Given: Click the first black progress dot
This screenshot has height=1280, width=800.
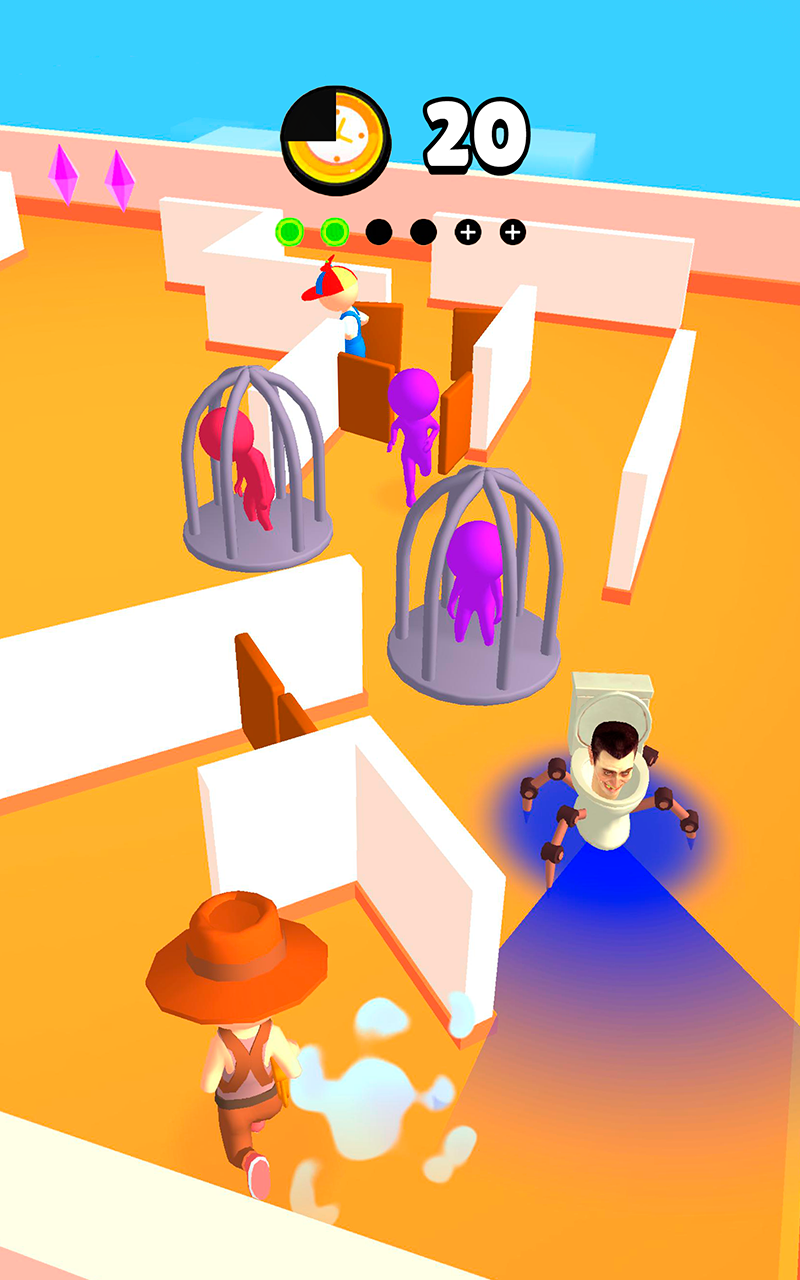Looking at the screenshot, I should pos(379,231).
